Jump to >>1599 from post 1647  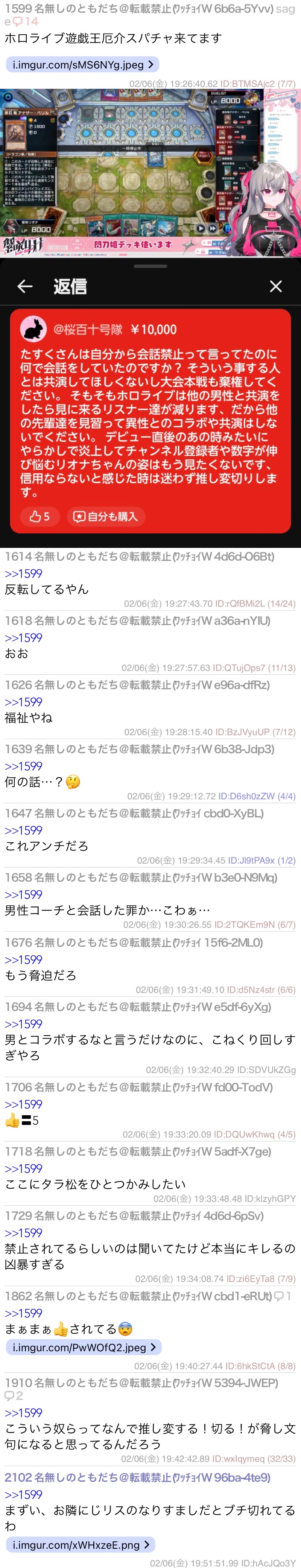coord(23,830)
